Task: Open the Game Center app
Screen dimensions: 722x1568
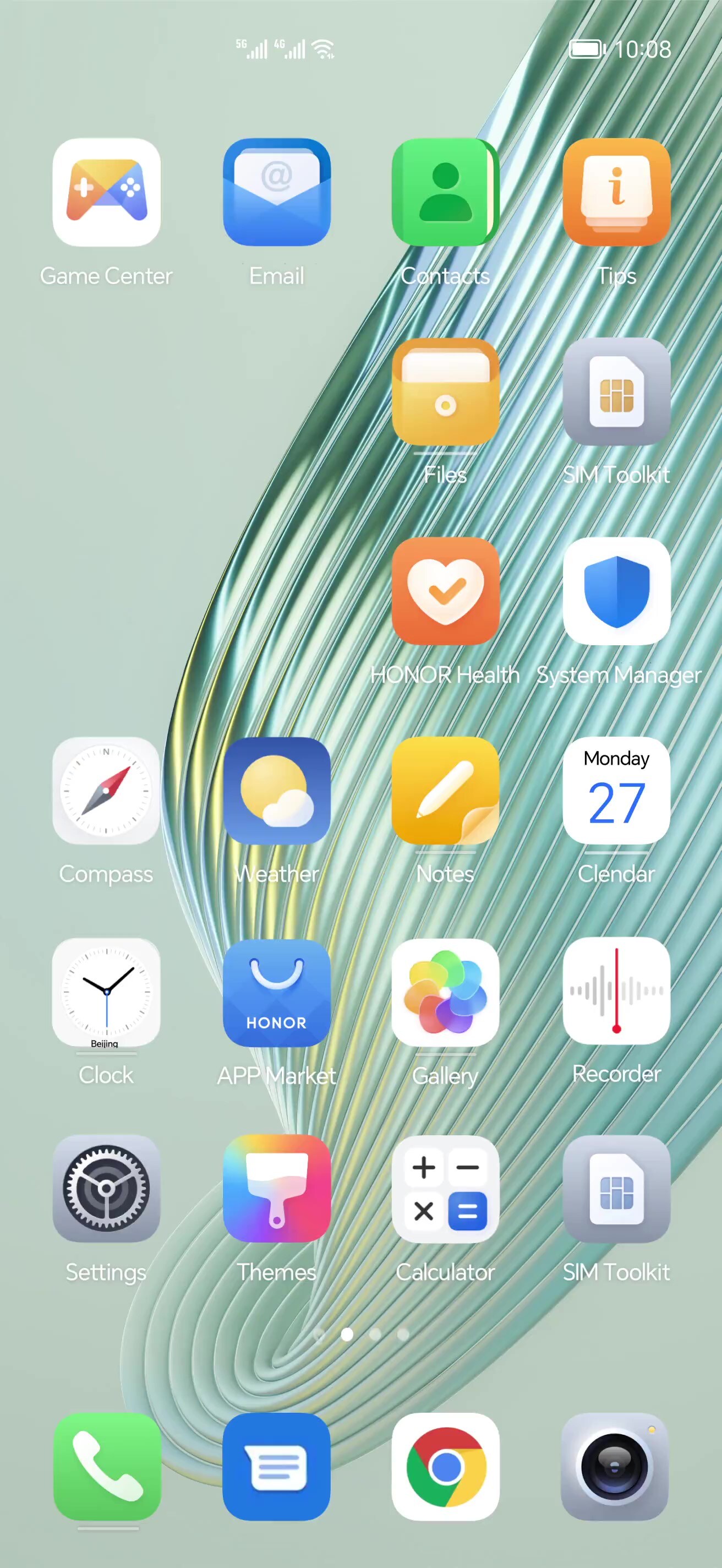Action: click(x=106, y=192)
